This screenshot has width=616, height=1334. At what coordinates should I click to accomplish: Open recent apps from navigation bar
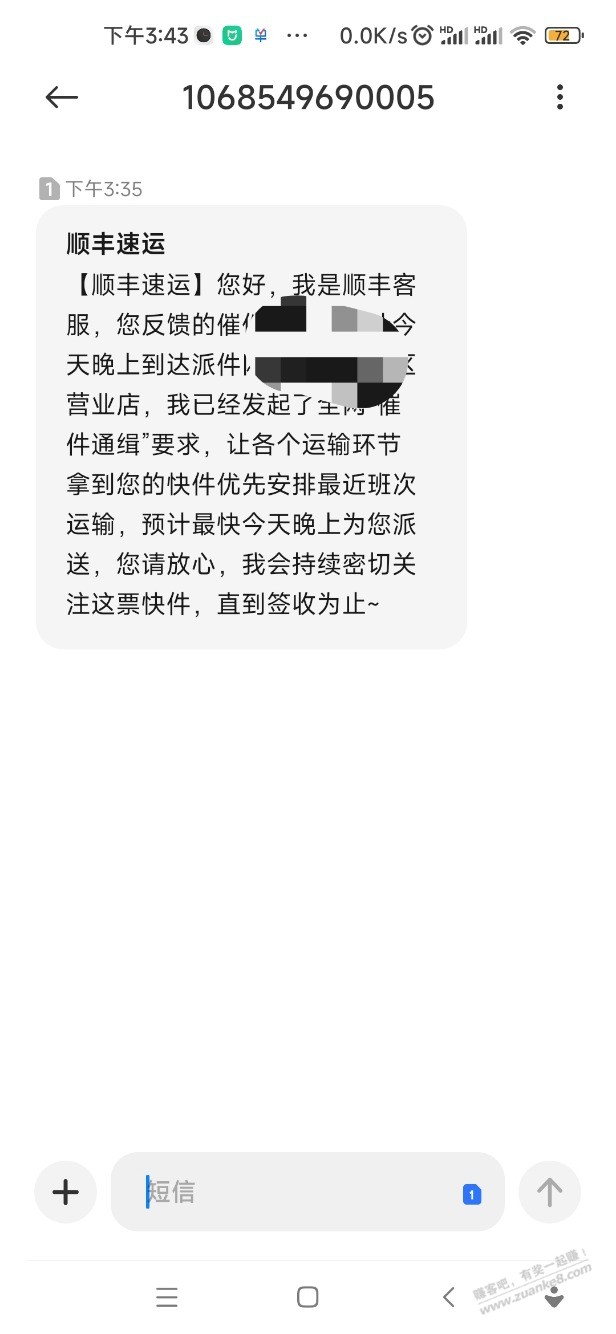tap(167, 1298)
